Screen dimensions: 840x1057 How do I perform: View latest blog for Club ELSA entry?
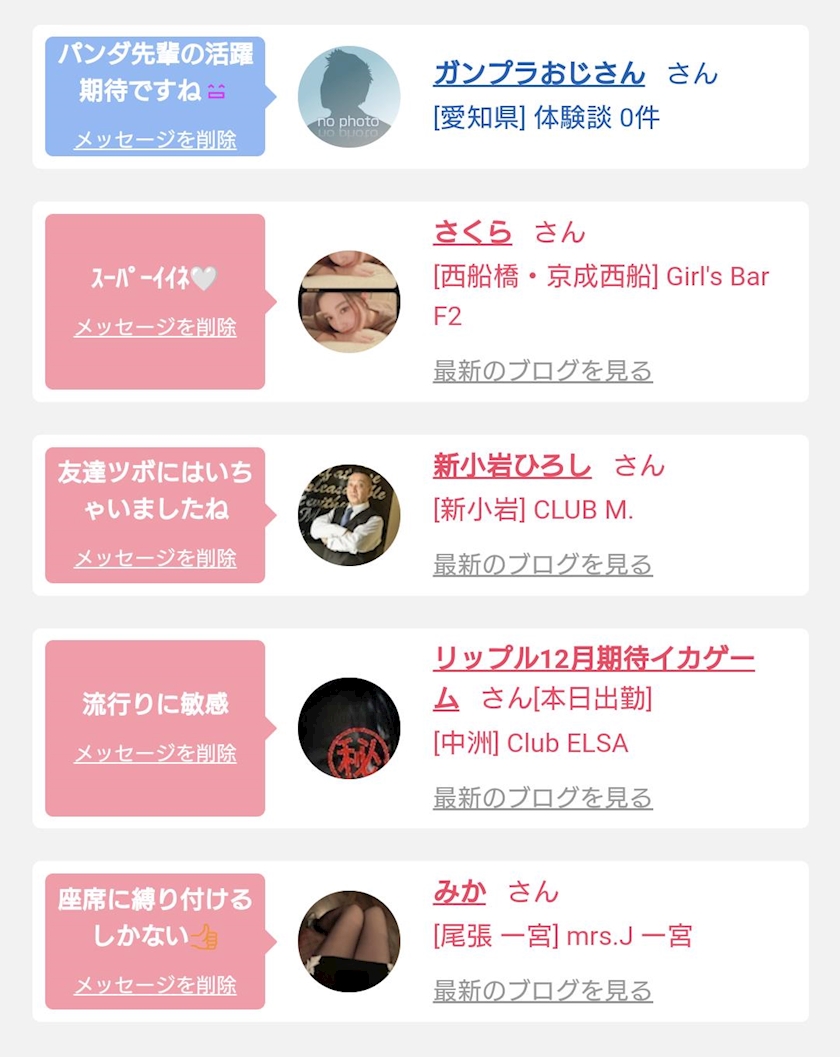pyautogui.click(x=542, y=797)
